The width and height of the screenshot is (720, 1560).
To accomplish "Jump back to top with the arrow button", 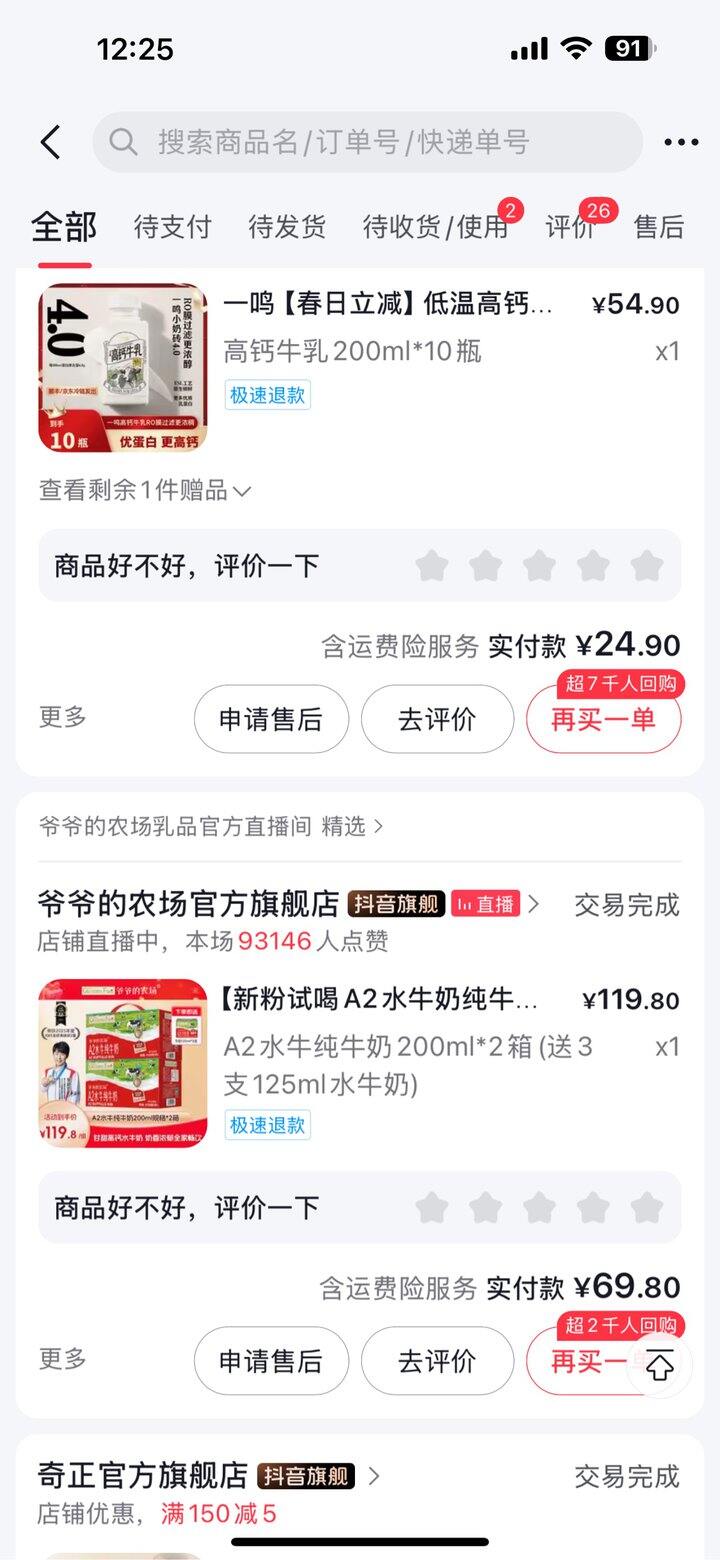I will pos(660,1367).
